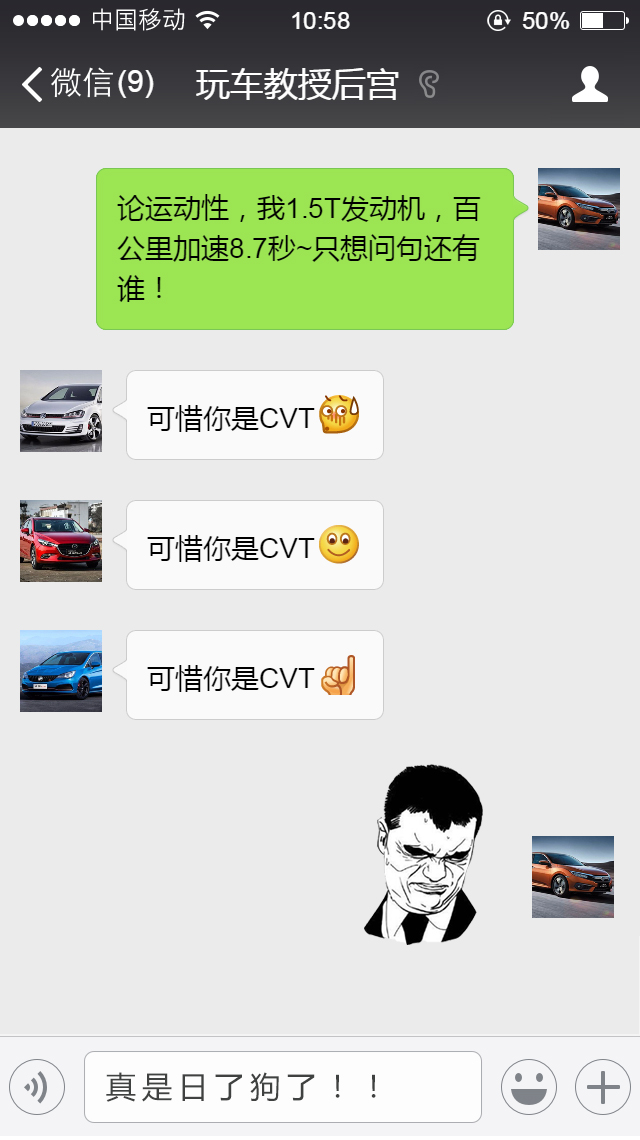Viewport: 640px width, 1140px height.
Task: Open the plus attachments menu
Action: pos(602,1087)
